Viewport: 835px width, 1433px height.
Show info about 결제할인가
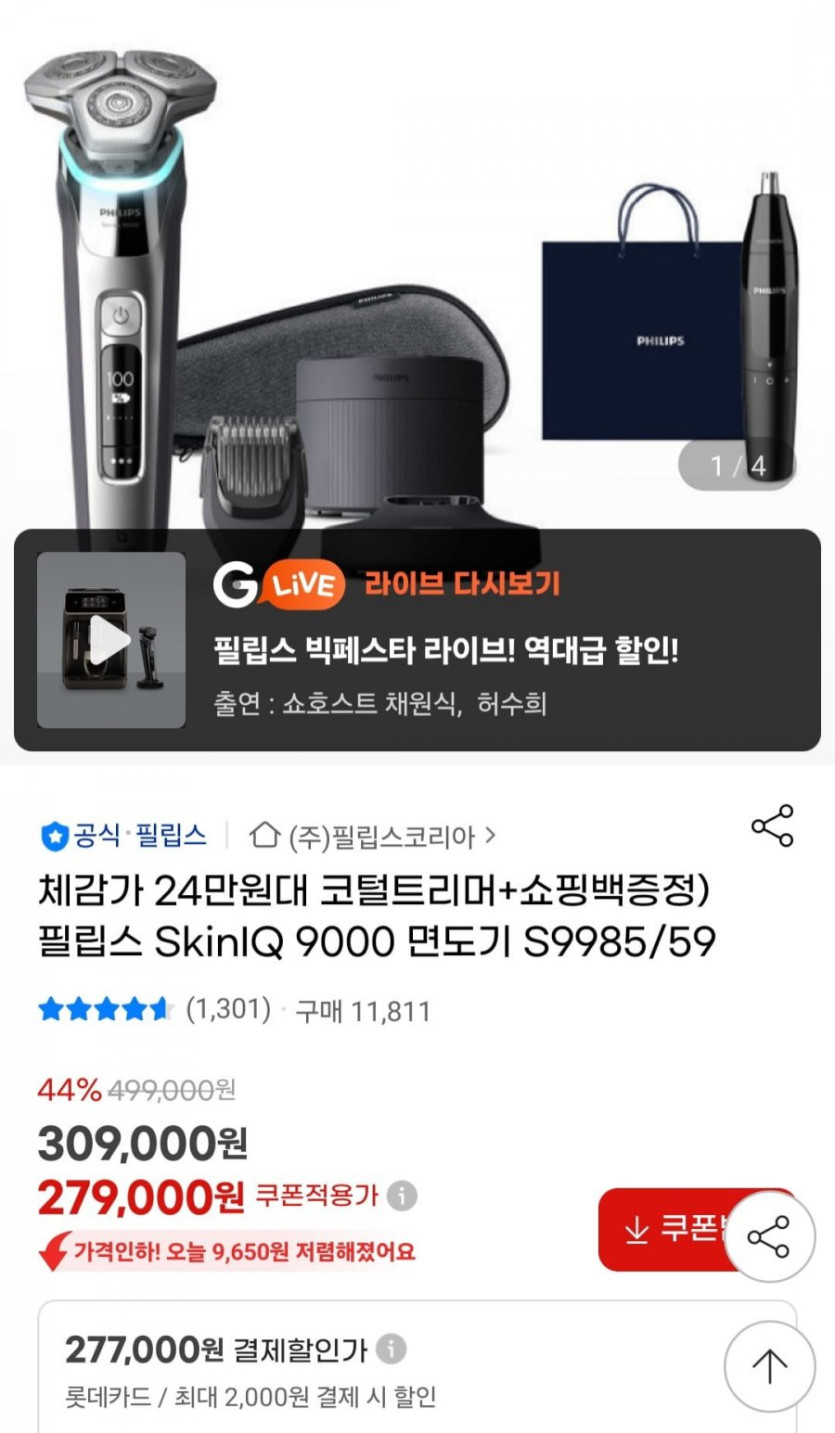tap(391, 1350)
